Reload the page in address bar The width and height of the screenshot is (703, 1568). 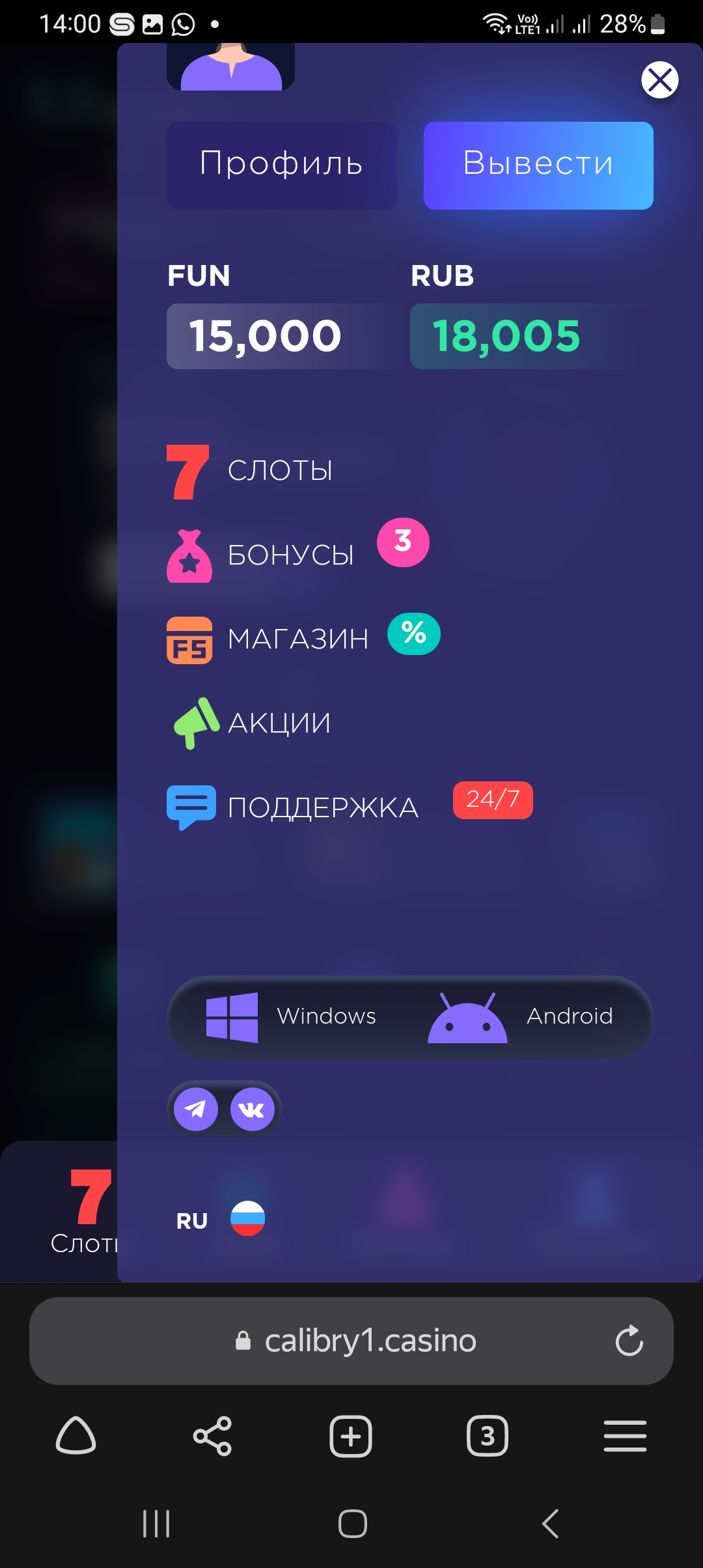[x=629, y=1341]
